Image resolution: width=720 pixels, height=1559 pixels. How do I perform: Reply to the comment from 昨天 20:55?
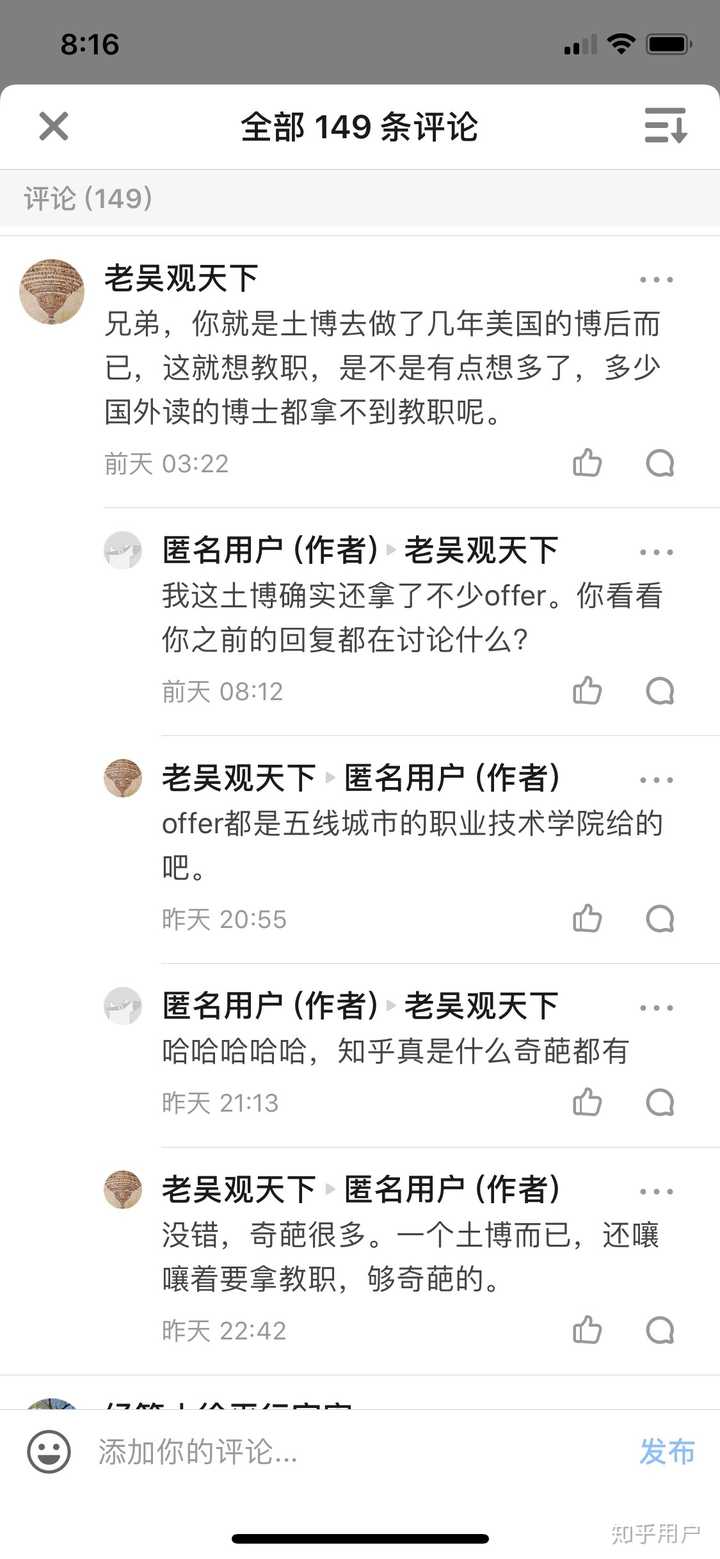point(660,919)
